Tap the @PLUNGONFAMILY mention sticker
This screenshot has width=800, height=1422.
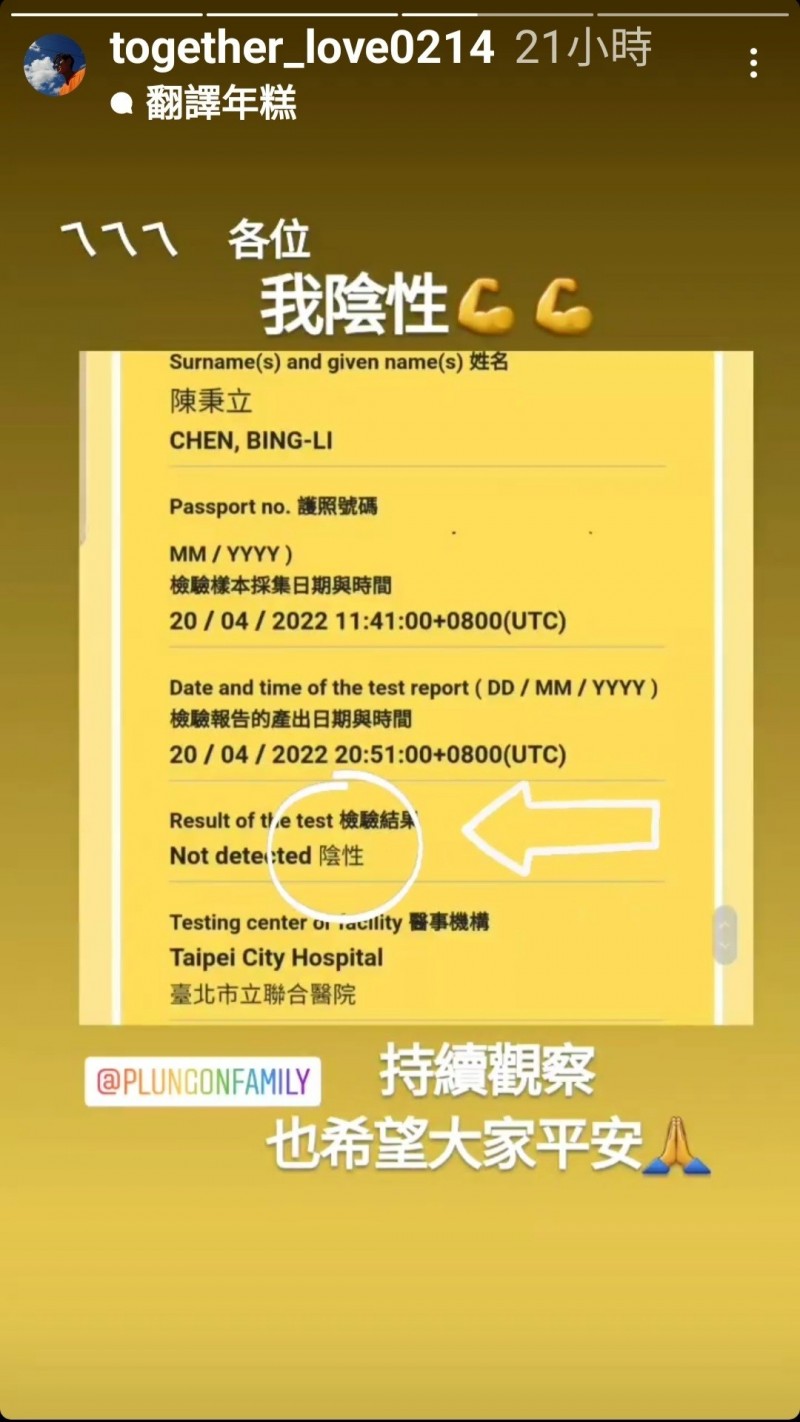point(203,1082)
